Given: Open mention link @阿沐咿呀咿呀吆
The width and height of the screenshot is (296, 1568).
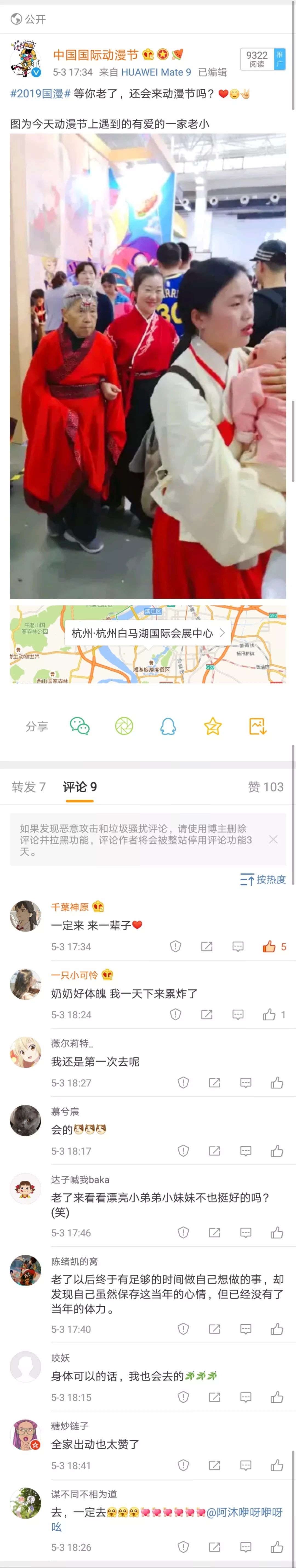Looking at the screenshot, I should (244, 1513).
